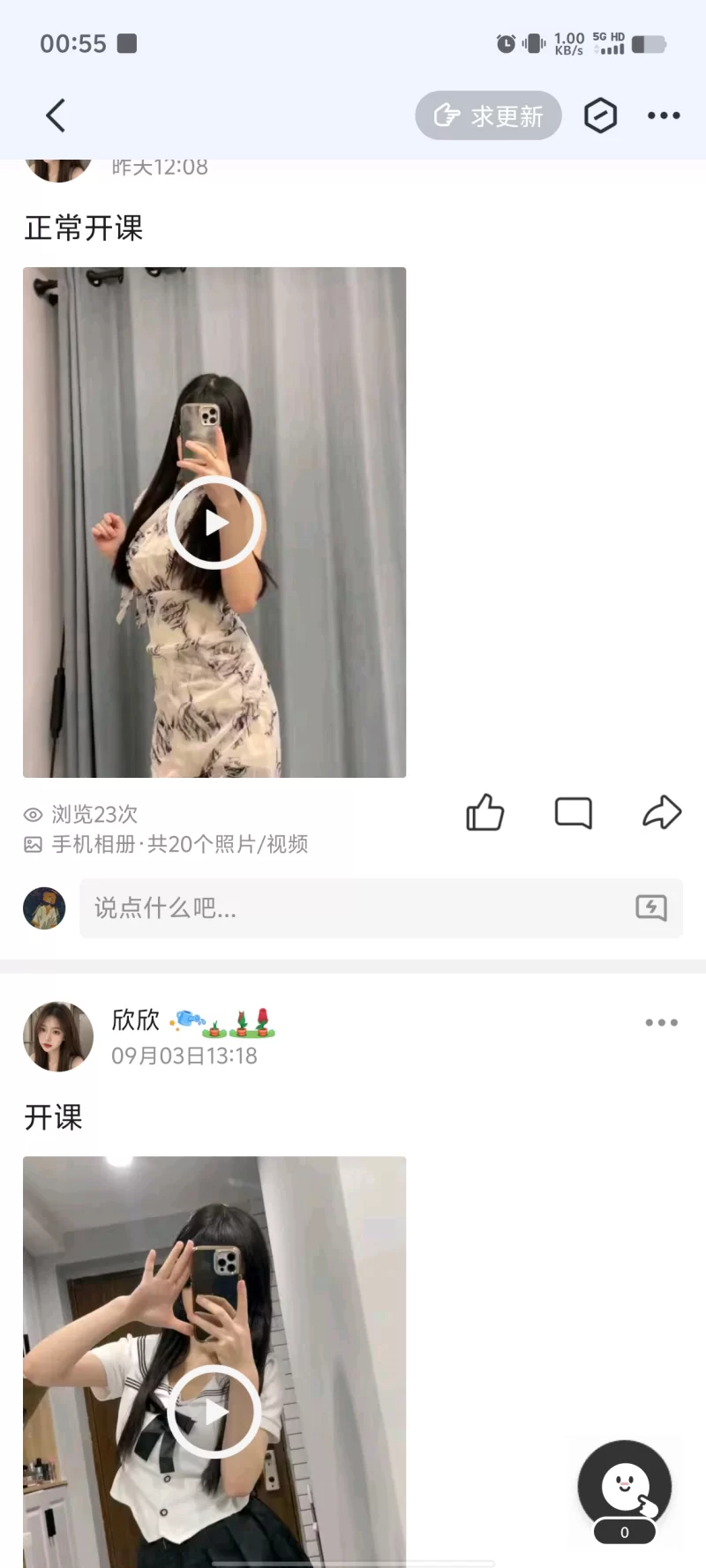Play the video in the 开课 post
The width and height of the screenshot is (706, 1568).
click(x=214, y=1411)
